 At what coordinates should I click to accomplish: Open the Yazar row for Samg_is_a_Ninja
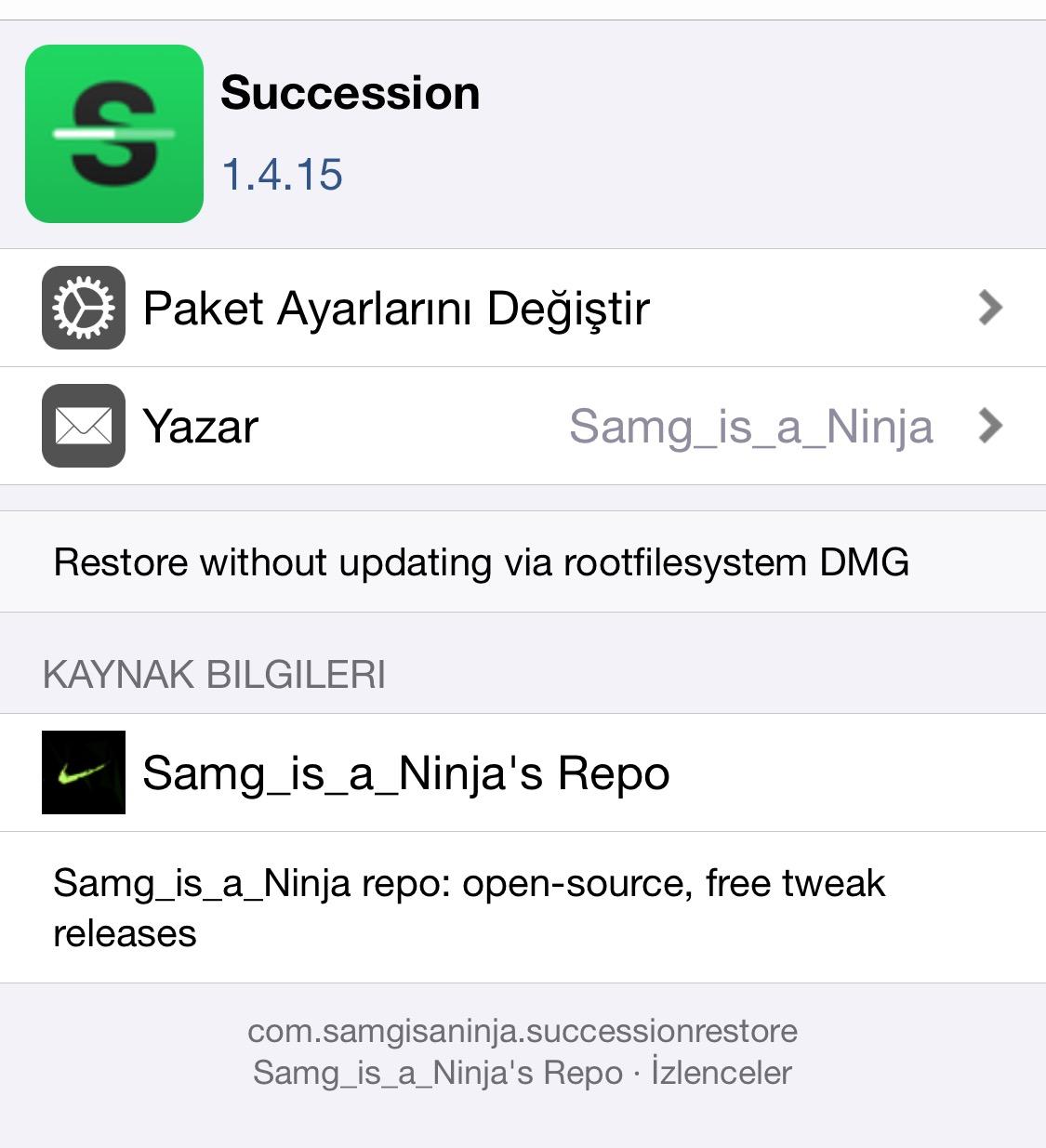(521, 426)
